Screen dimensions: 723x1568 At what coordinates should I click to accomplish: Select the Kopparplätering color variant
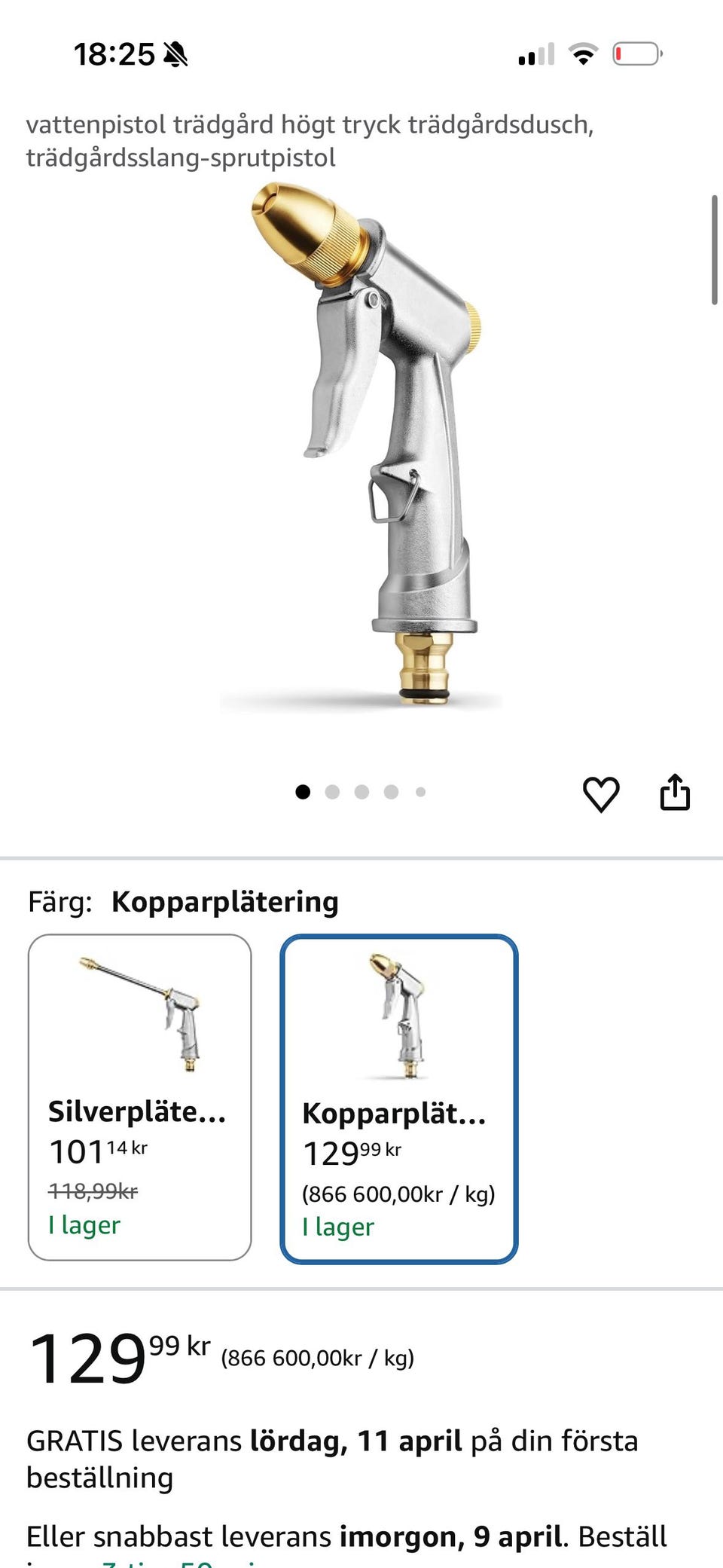398,1093
